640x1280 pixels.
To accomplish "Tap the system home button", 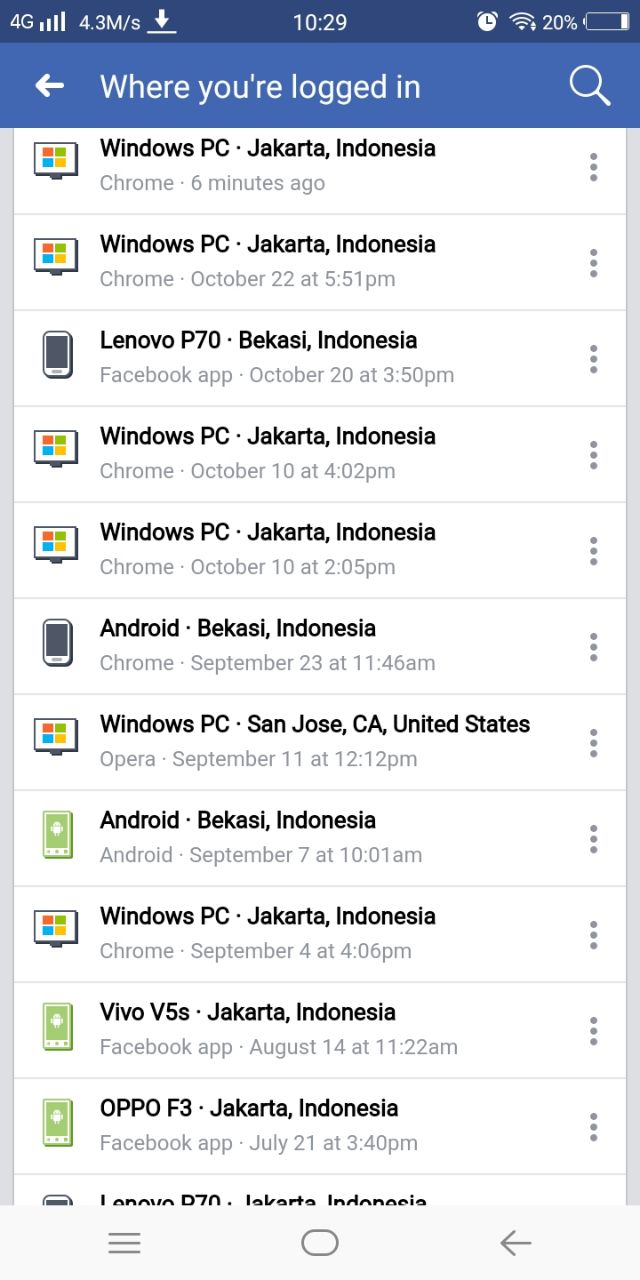I will (x=320, y=1243).
